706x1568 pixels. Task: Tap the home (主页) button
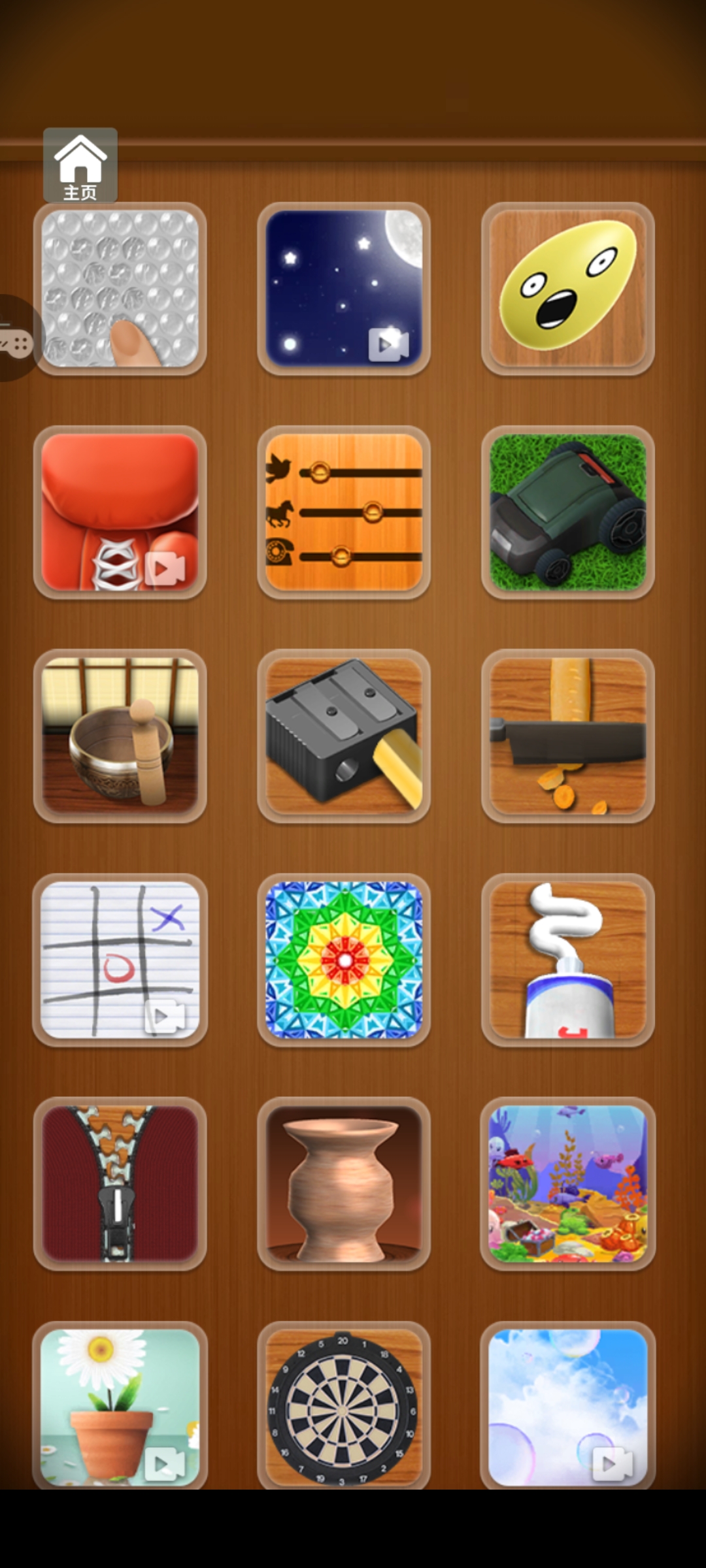coord(80,165)
